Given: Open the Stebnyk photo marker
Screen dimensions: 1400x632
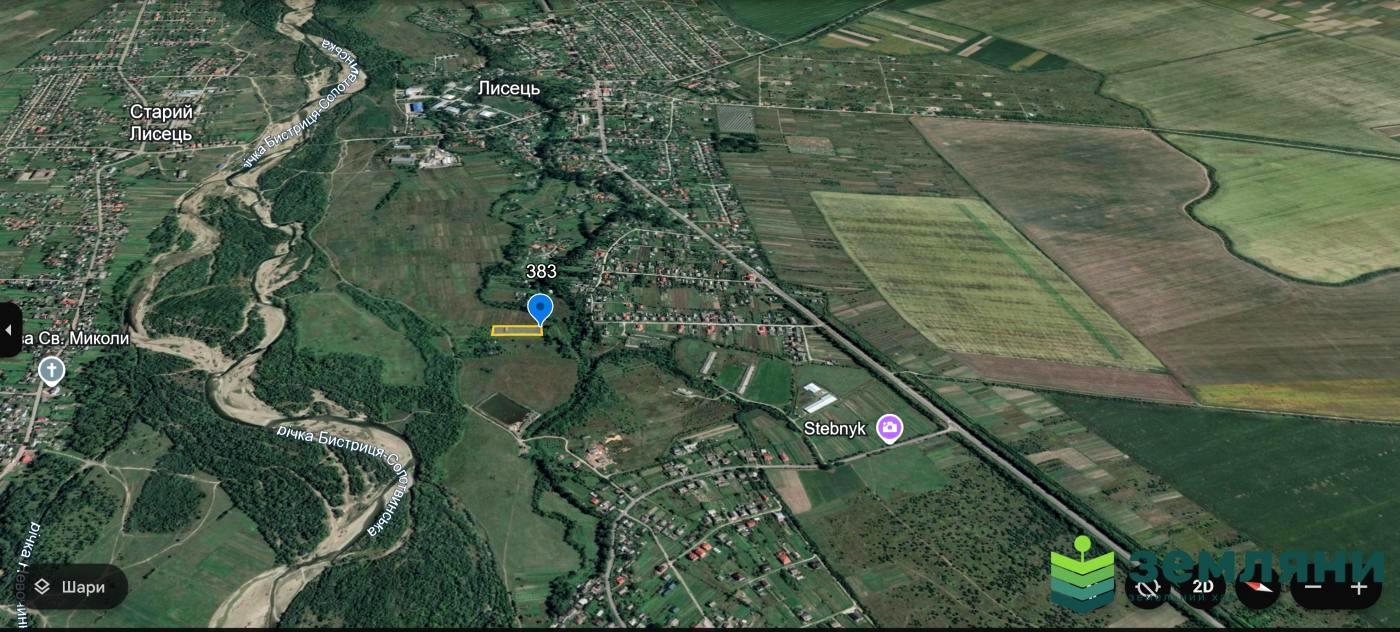Looking at the screenshot, I should click(x=889, y=429).
